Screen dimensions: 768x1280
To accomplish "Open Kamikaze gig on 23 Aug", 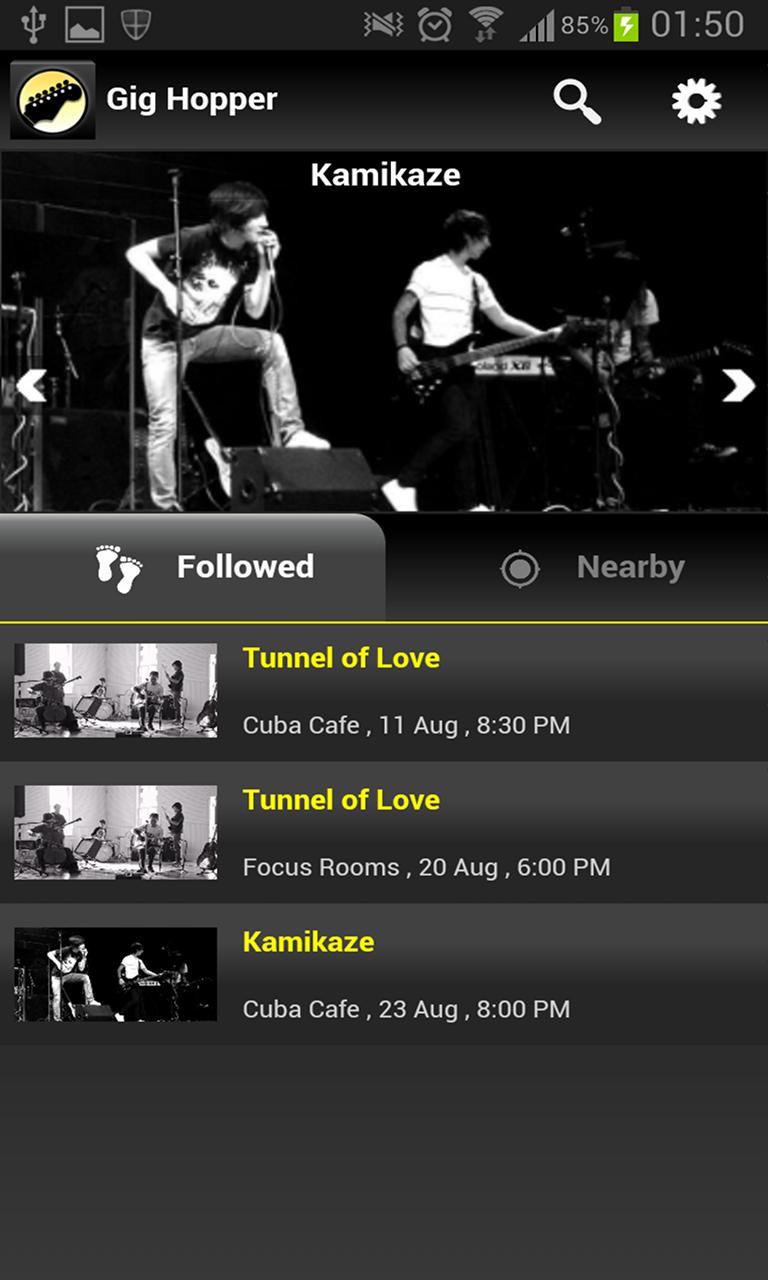I will coord(384,975).
